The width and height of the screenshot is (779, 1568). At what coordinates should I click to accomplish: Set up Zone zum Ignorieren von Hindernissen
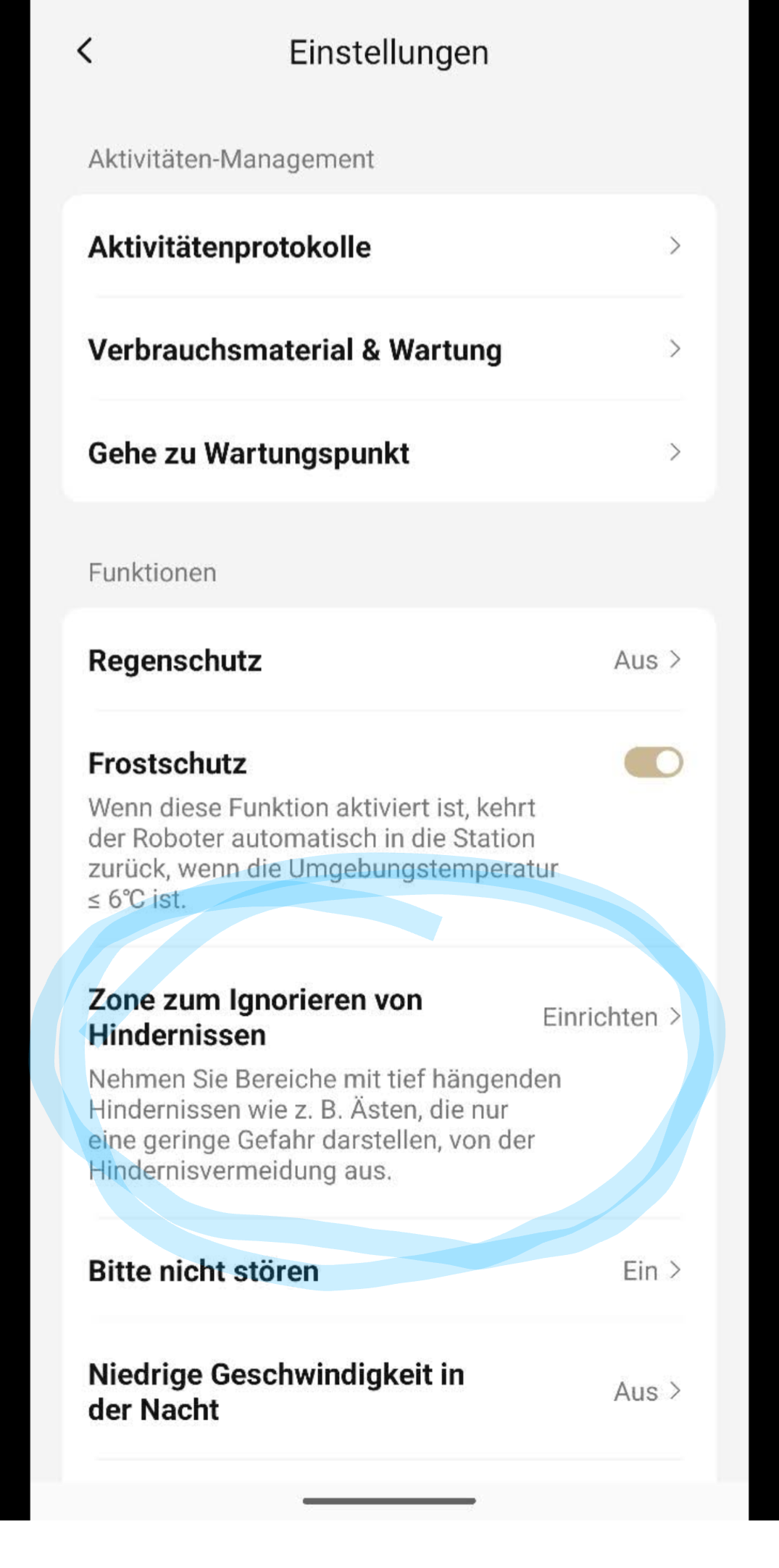tap(610, 1017)
